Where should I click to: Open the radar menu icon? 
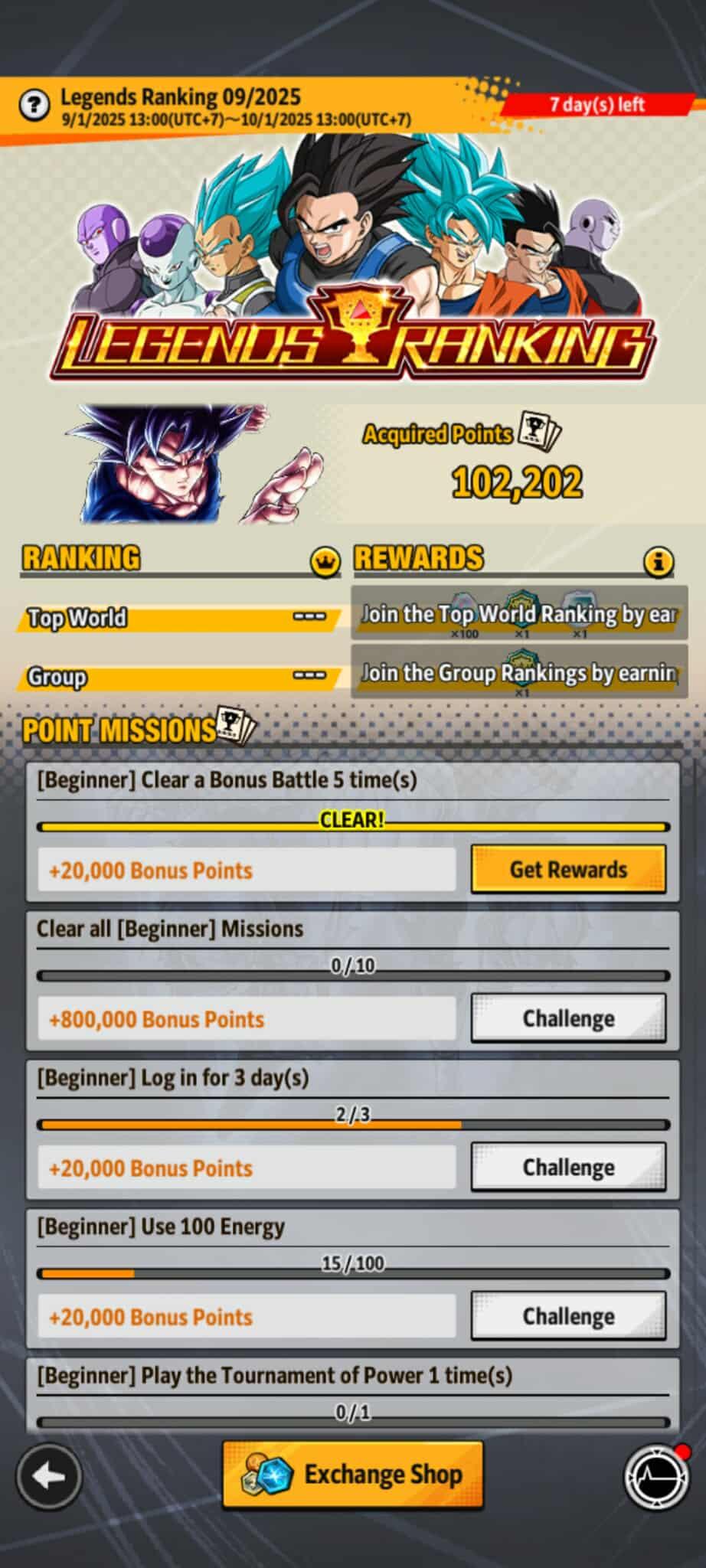pyautogui.click(x=656, y=1478)
